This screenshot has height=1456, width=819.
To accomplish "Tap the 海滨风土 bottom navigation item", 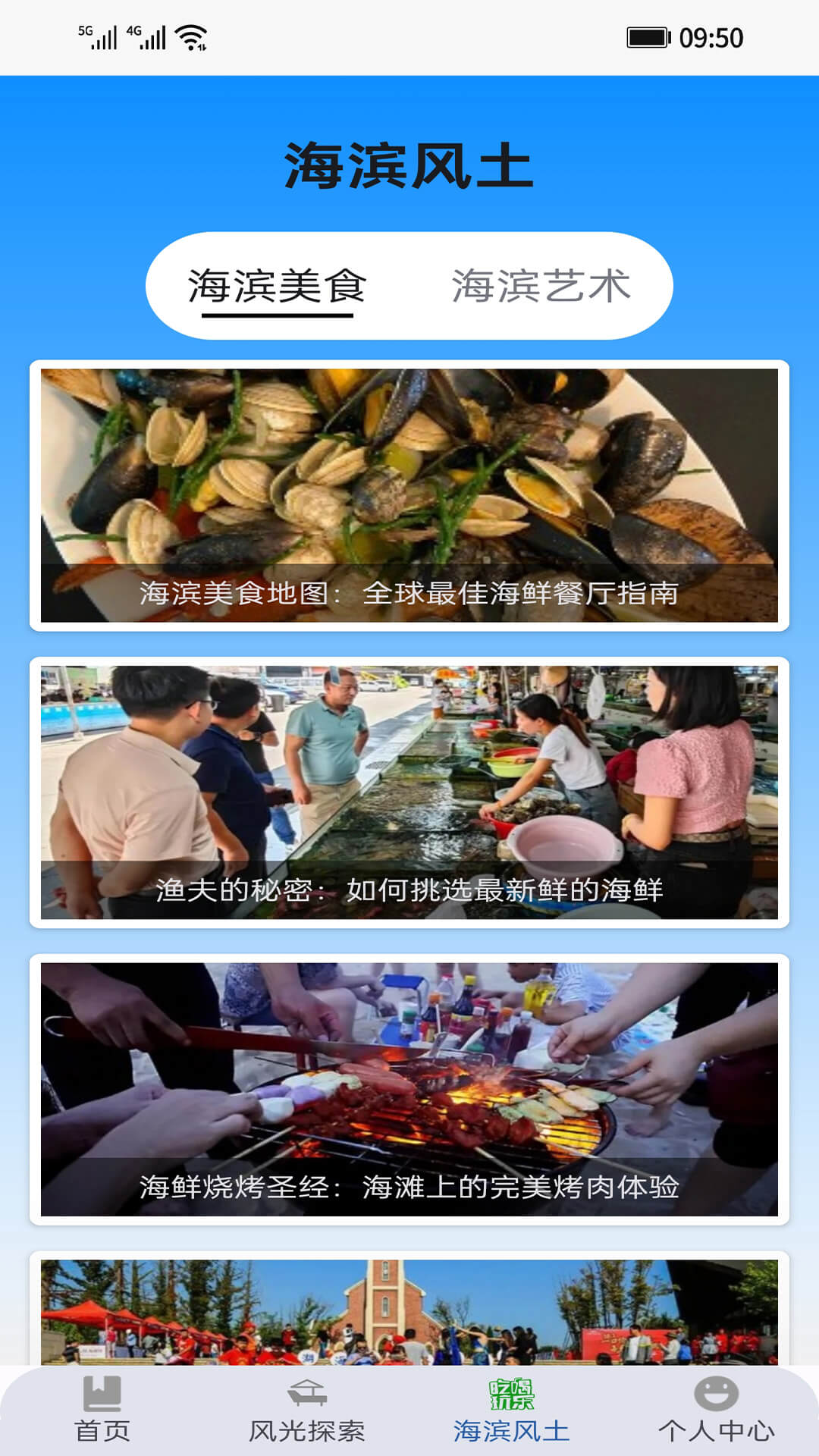I will click(x=511, y=1410).
